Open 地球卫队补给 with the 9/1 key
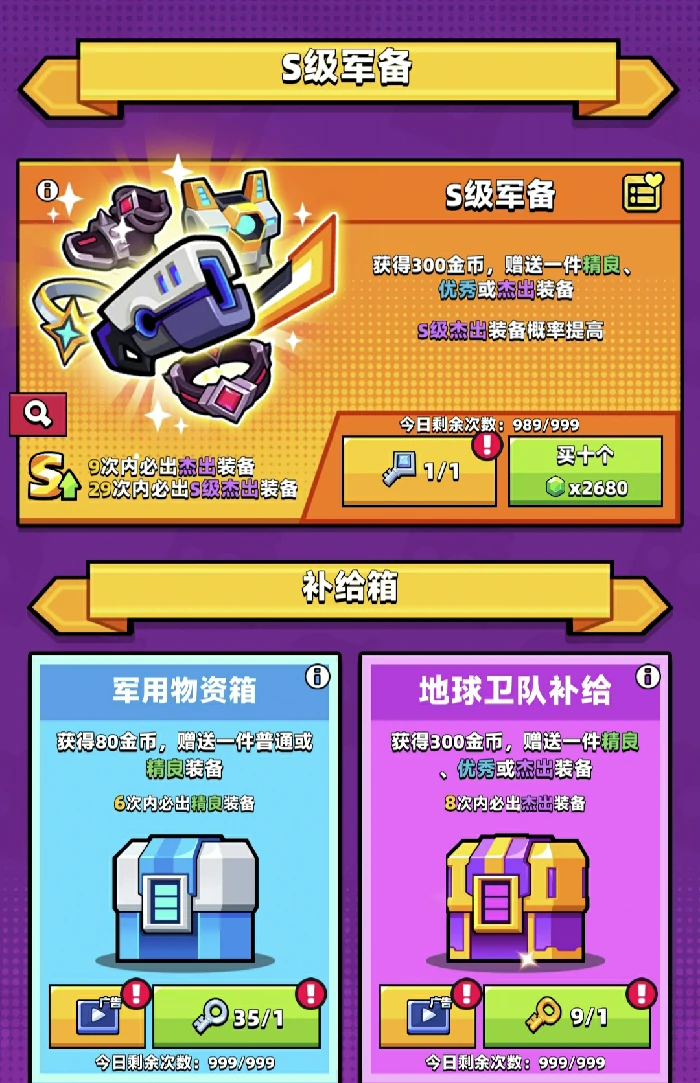This screenshot has height=1083, width=700. (x=566, y=1016)
